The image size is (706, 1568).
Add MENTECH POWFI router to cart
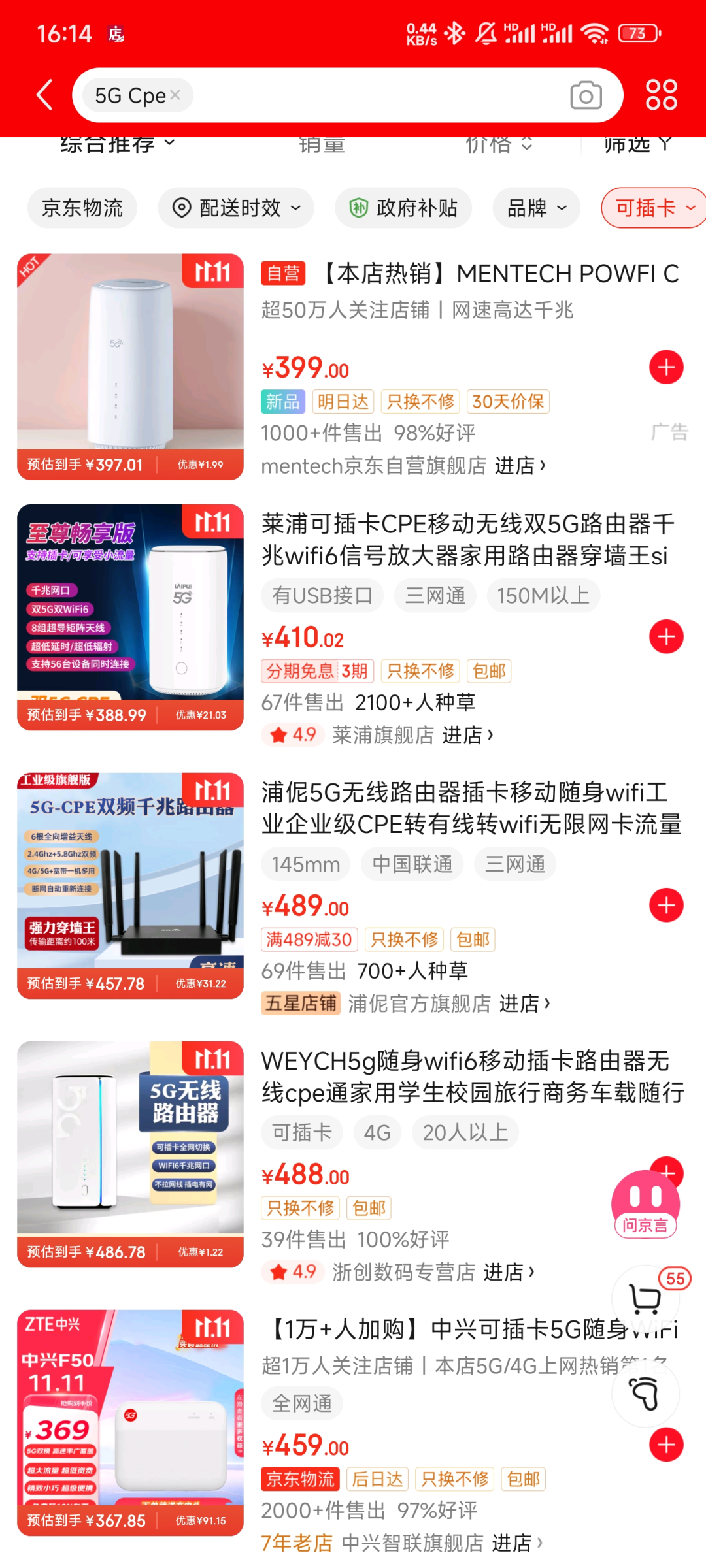point(665,368)
